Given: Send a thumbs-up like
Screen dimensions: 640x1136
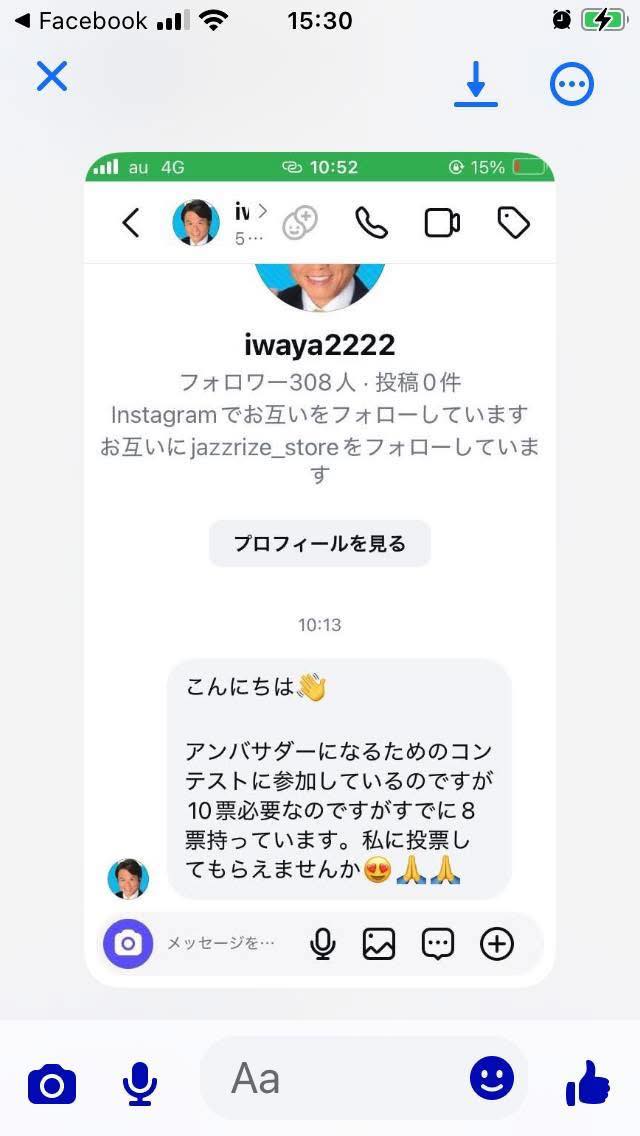Looking at the screenshot, I should [588, 1082].
